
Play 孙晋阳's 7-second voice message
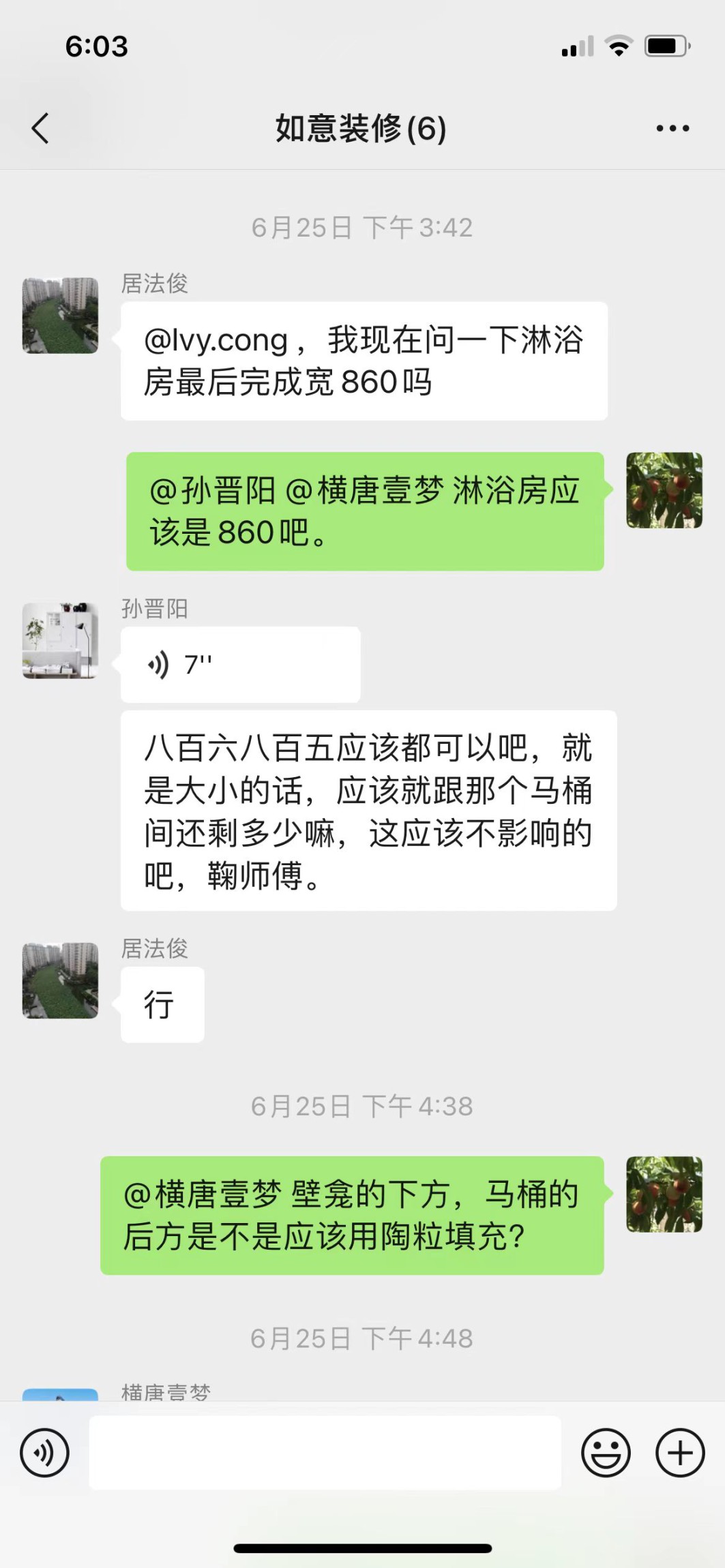click(x=240, y=665)
